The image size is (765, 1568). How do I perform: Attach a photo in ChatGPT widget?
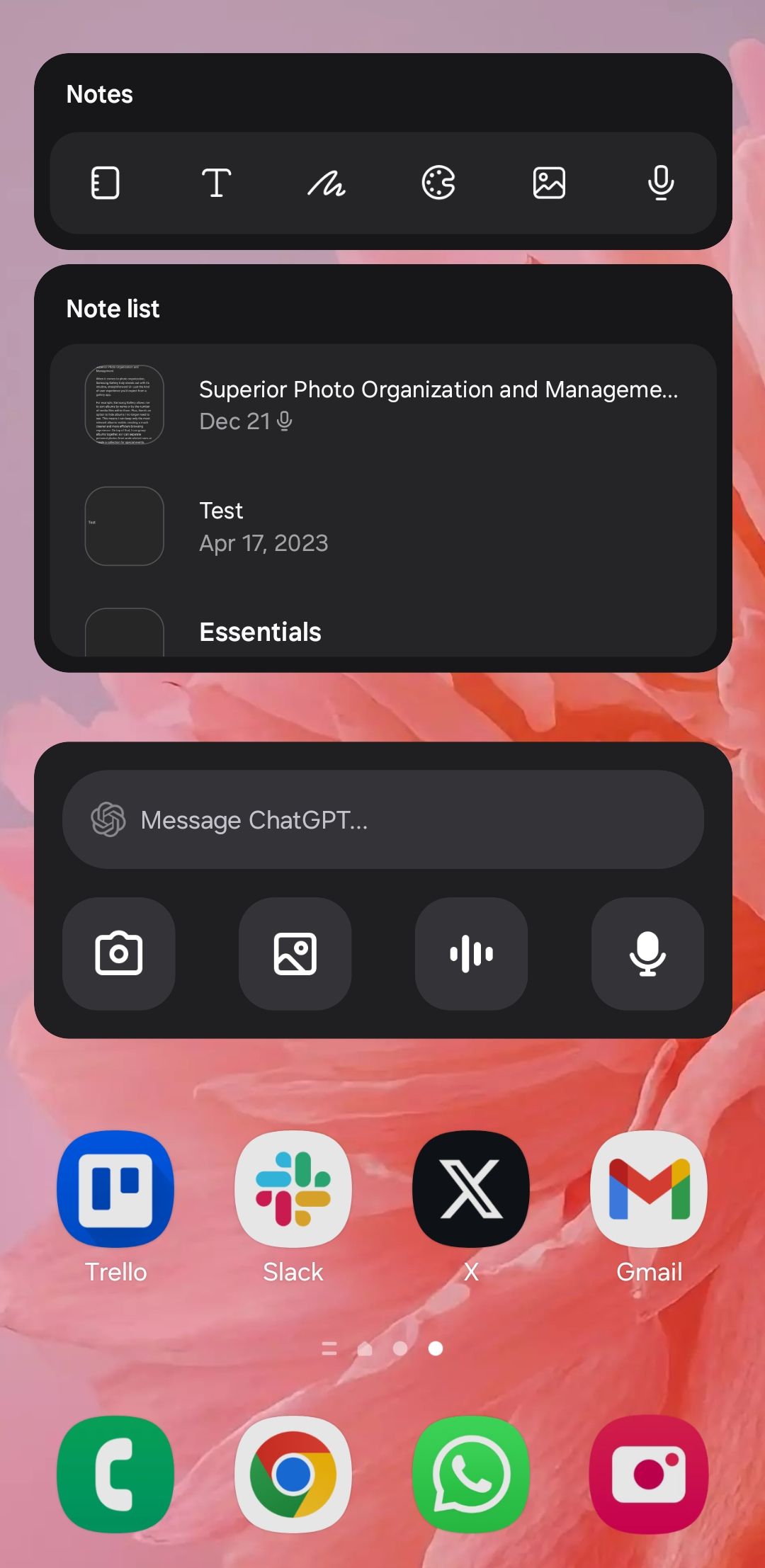click(x=295, y=953)
